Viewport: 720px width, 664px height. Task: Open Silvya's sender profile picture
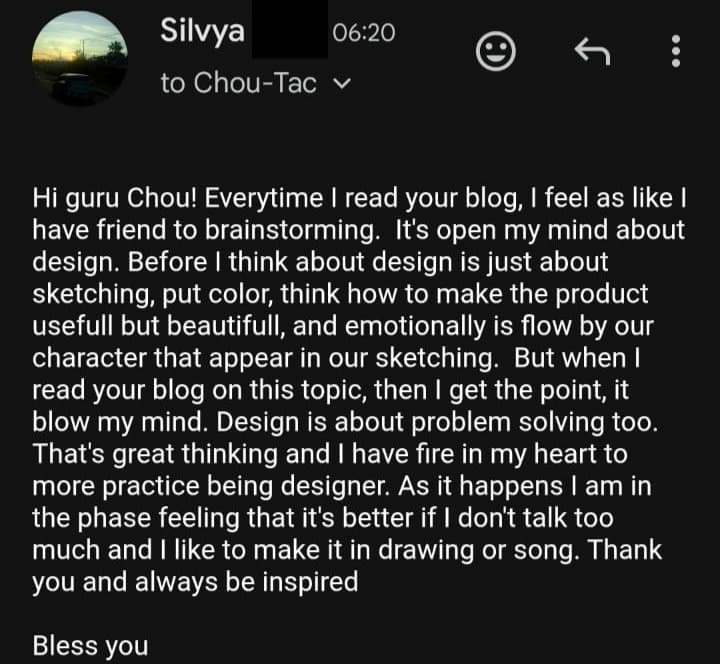[80, 59]
